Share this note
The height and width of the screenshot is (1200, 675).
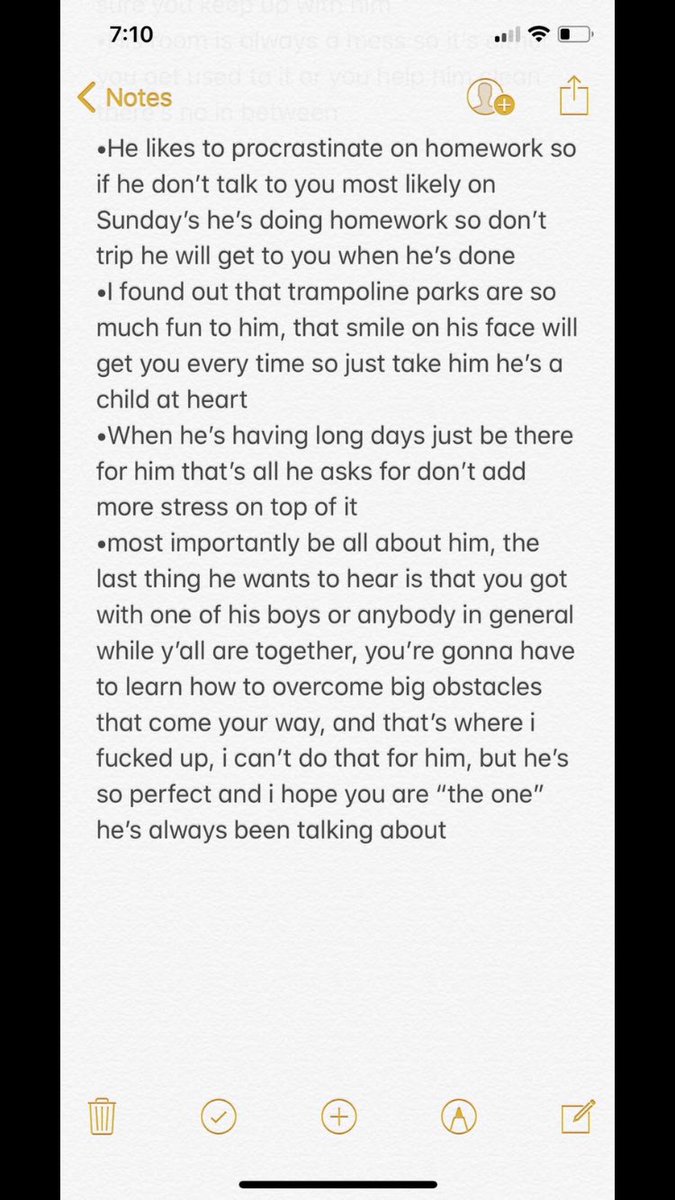[x=573, y=97]
